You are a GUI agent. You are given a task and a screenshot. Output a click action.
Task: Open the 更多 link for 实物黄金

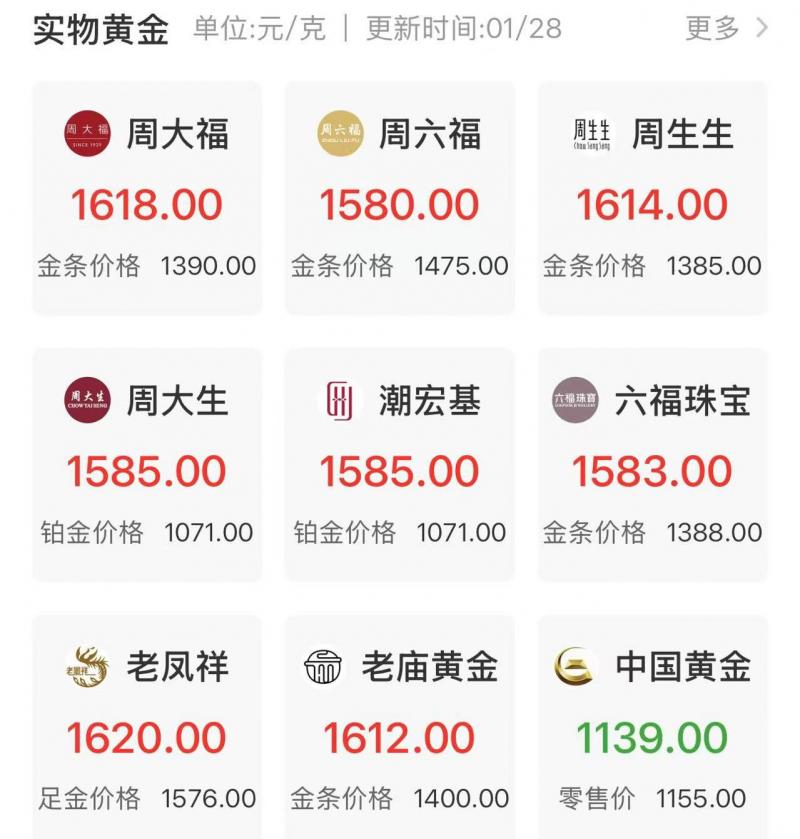[726, 28]
